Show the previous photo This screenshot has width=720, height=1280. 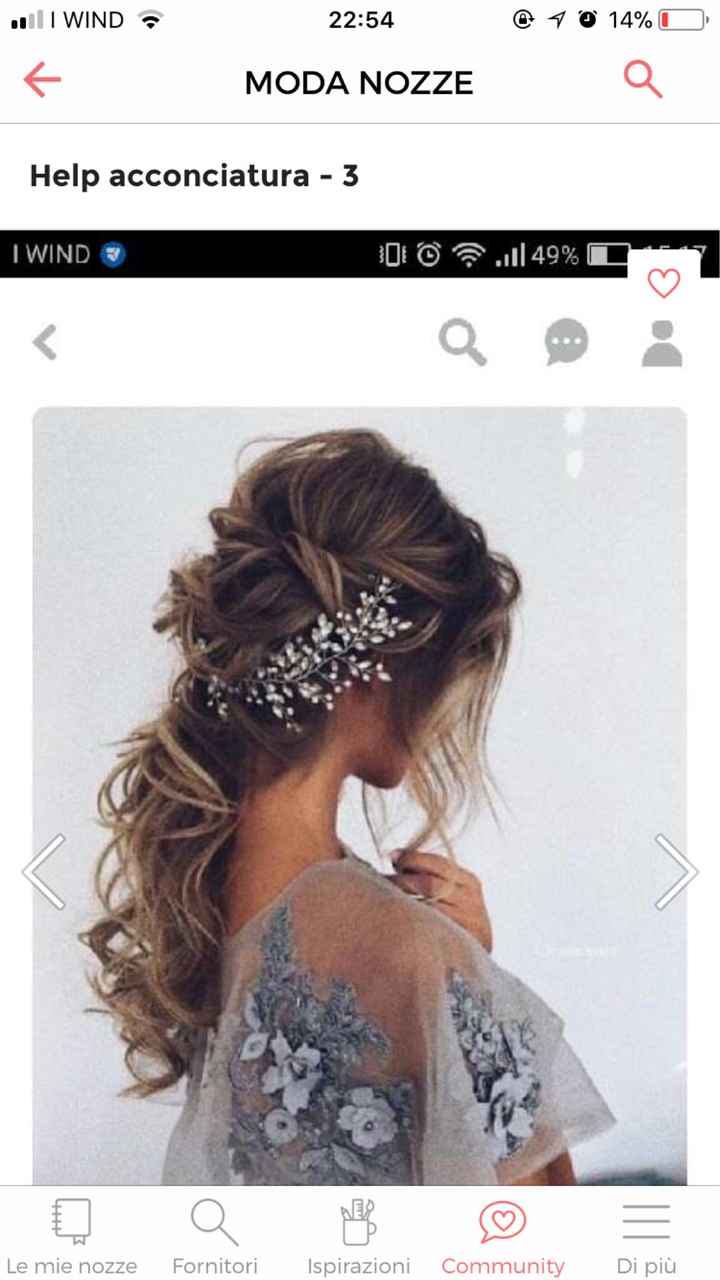pyautogui.click(x=44, y=872)
